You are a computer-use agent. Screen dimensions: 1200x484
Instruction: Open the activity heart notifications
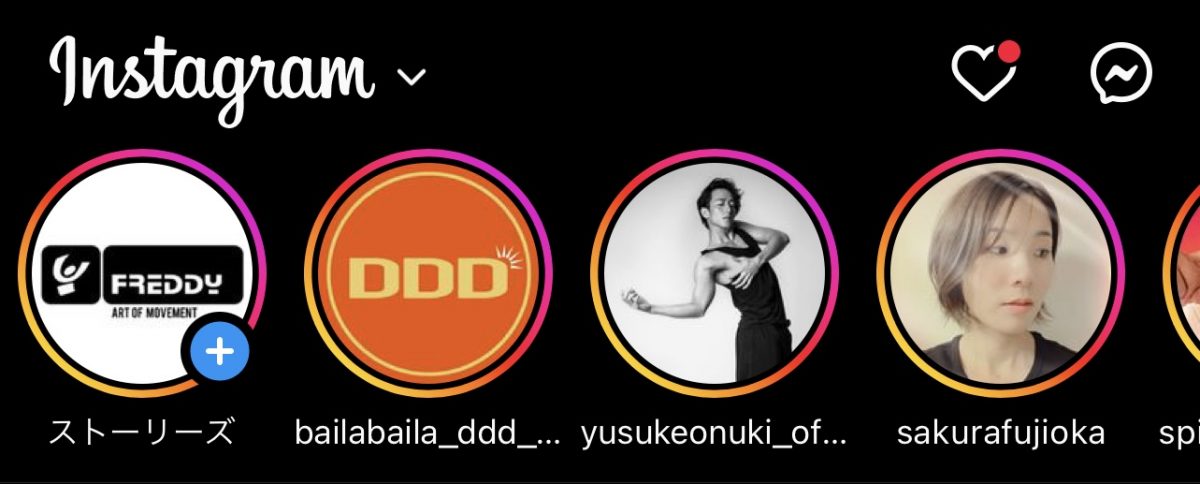click(x=981, y=73)
